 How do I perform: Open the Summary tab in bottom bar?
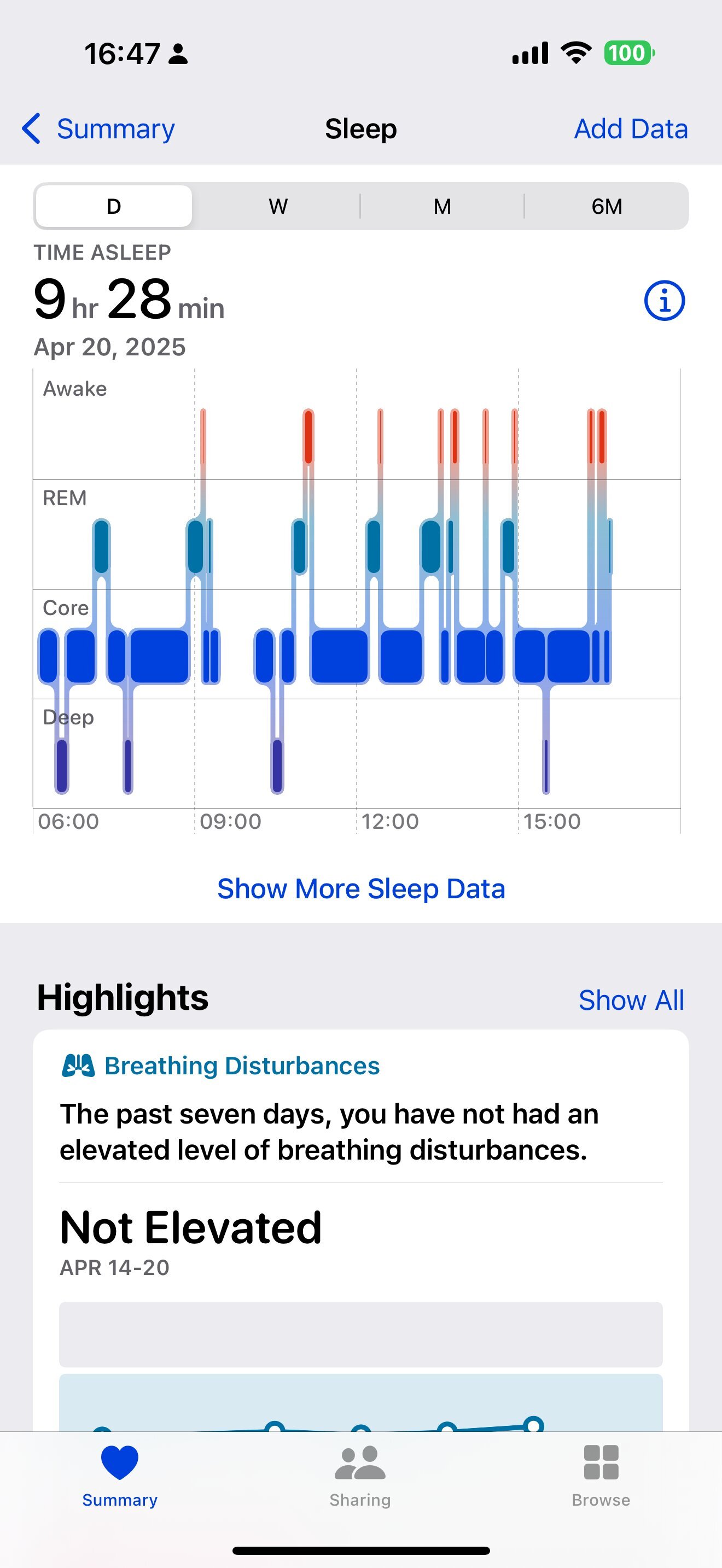120,1473
